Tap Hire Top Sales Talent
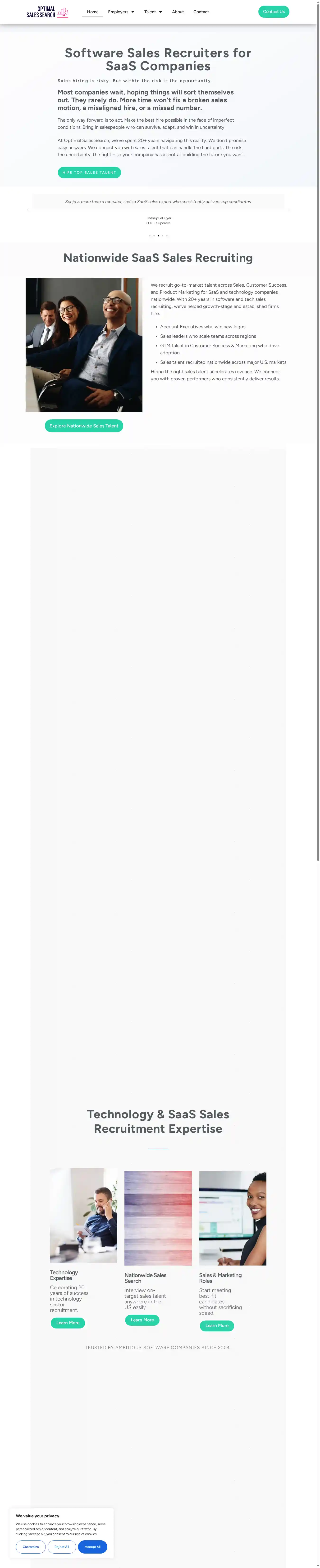 pos(89,173)
